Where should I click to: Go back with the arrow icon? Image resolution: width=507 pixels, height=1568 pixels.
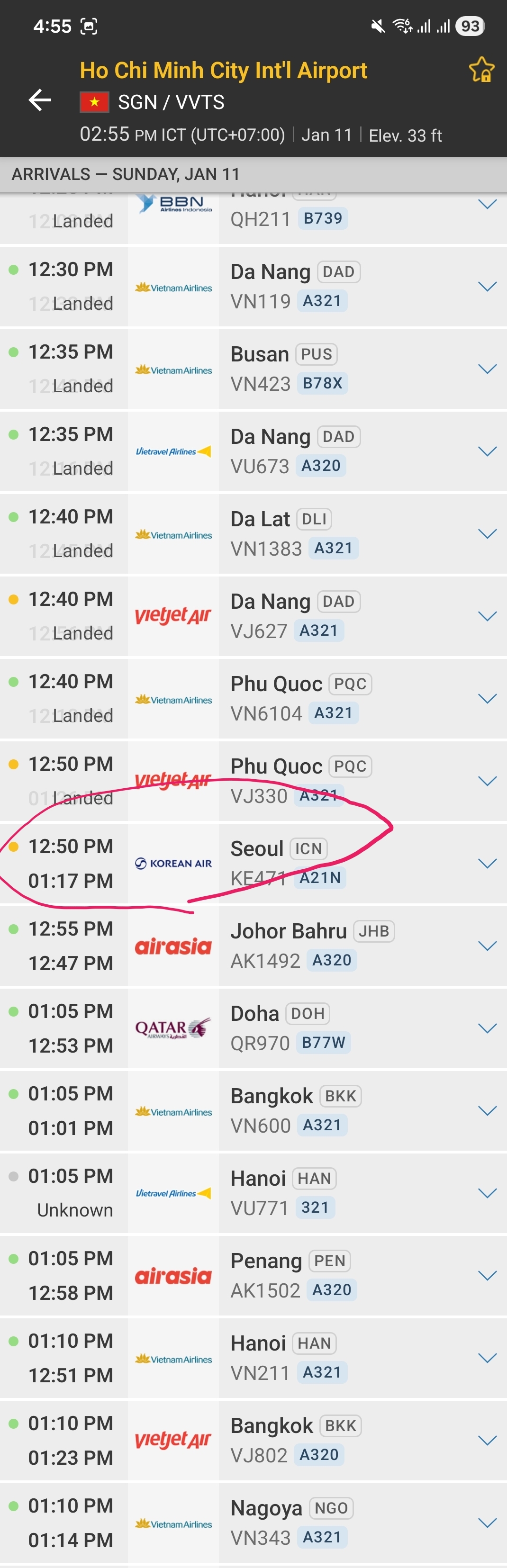coord(39,100)
